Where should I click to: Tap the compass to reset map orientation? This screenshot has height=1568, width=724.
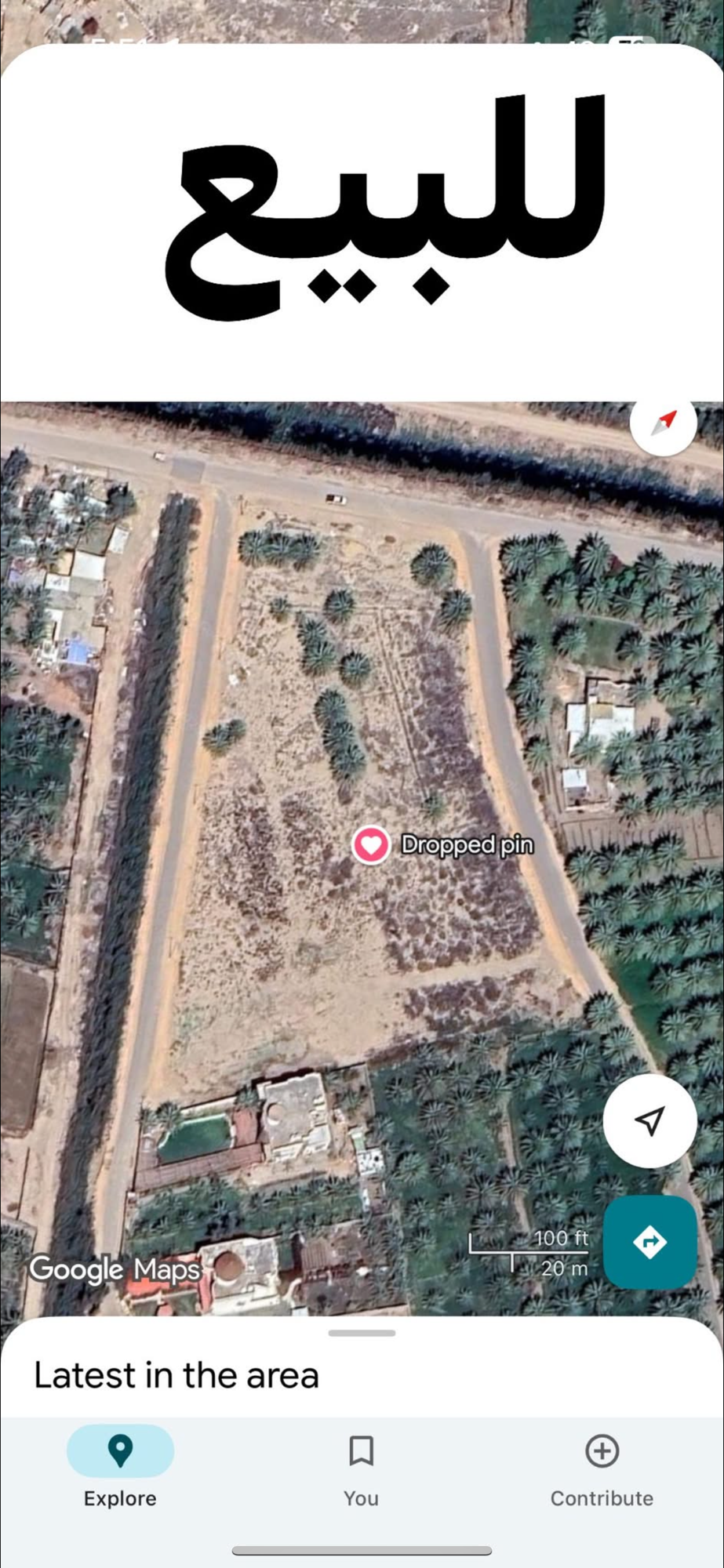664,423
